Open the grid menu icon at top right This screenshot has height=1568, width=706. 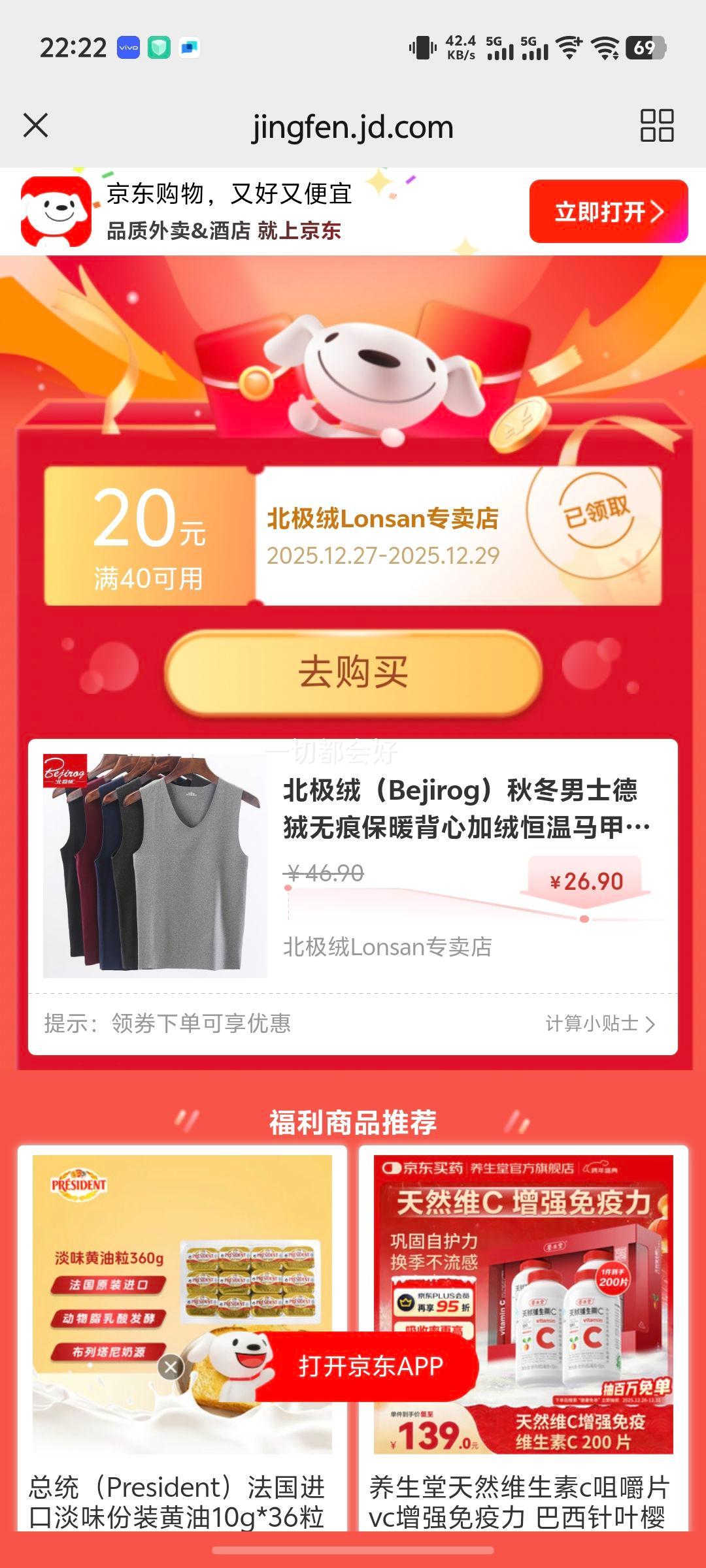coord(656,126)
